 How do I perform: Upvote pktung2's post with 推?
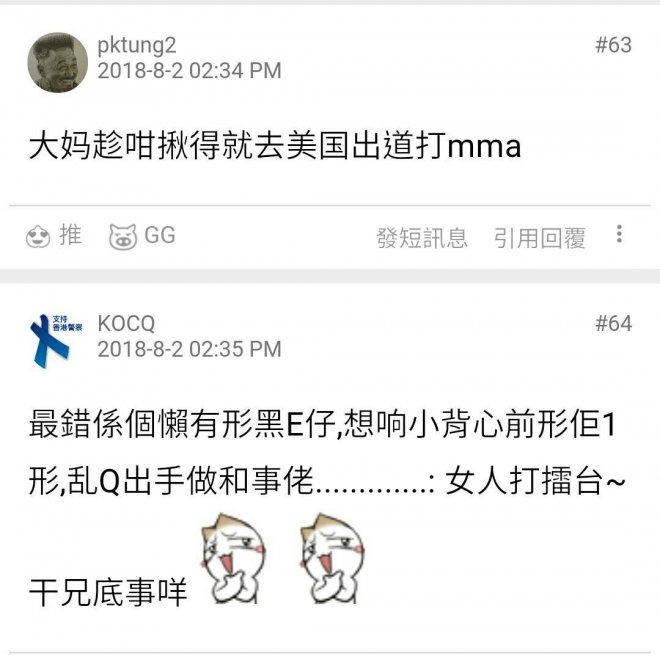point(54,236)
